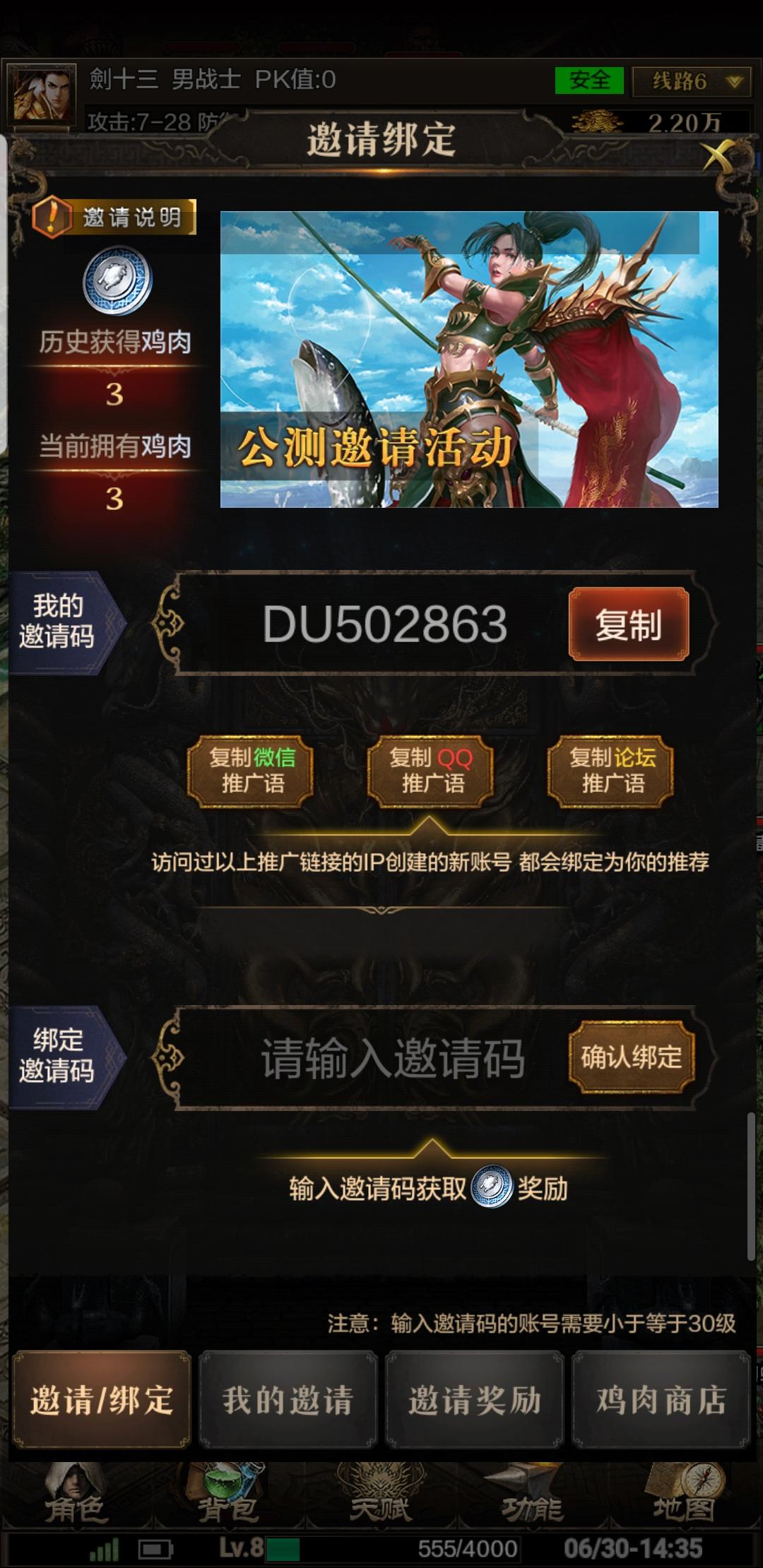Go to 鸡肉商店 tab
Image resolution: width=763 pixels, height=1568 pixels.
click(x=661, y=1399)
